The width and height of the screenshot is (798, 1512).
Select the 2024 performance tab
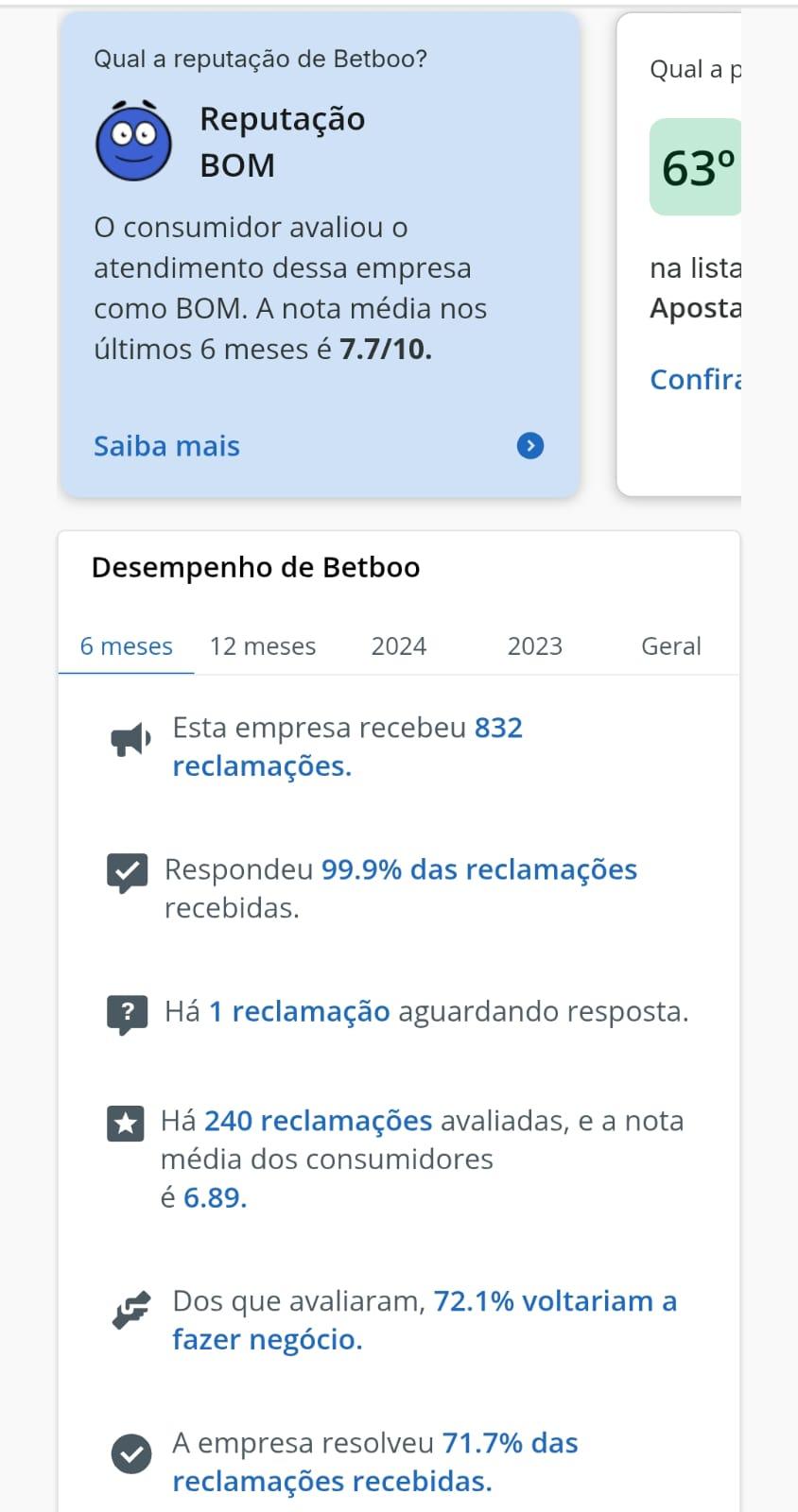[398, 645]
